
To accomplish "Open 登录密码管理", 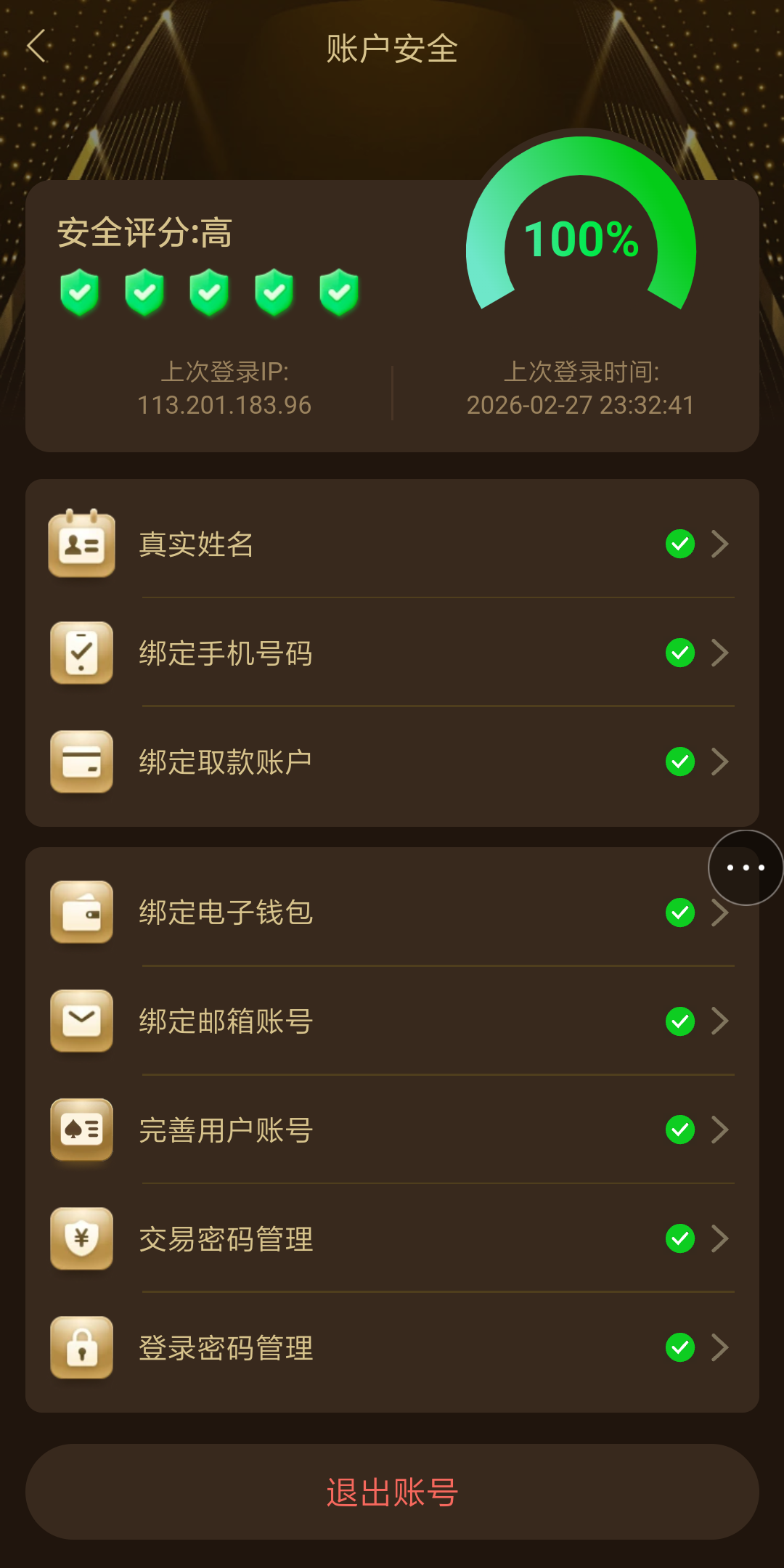I will pyautogui.click(x=392, y=1347).
